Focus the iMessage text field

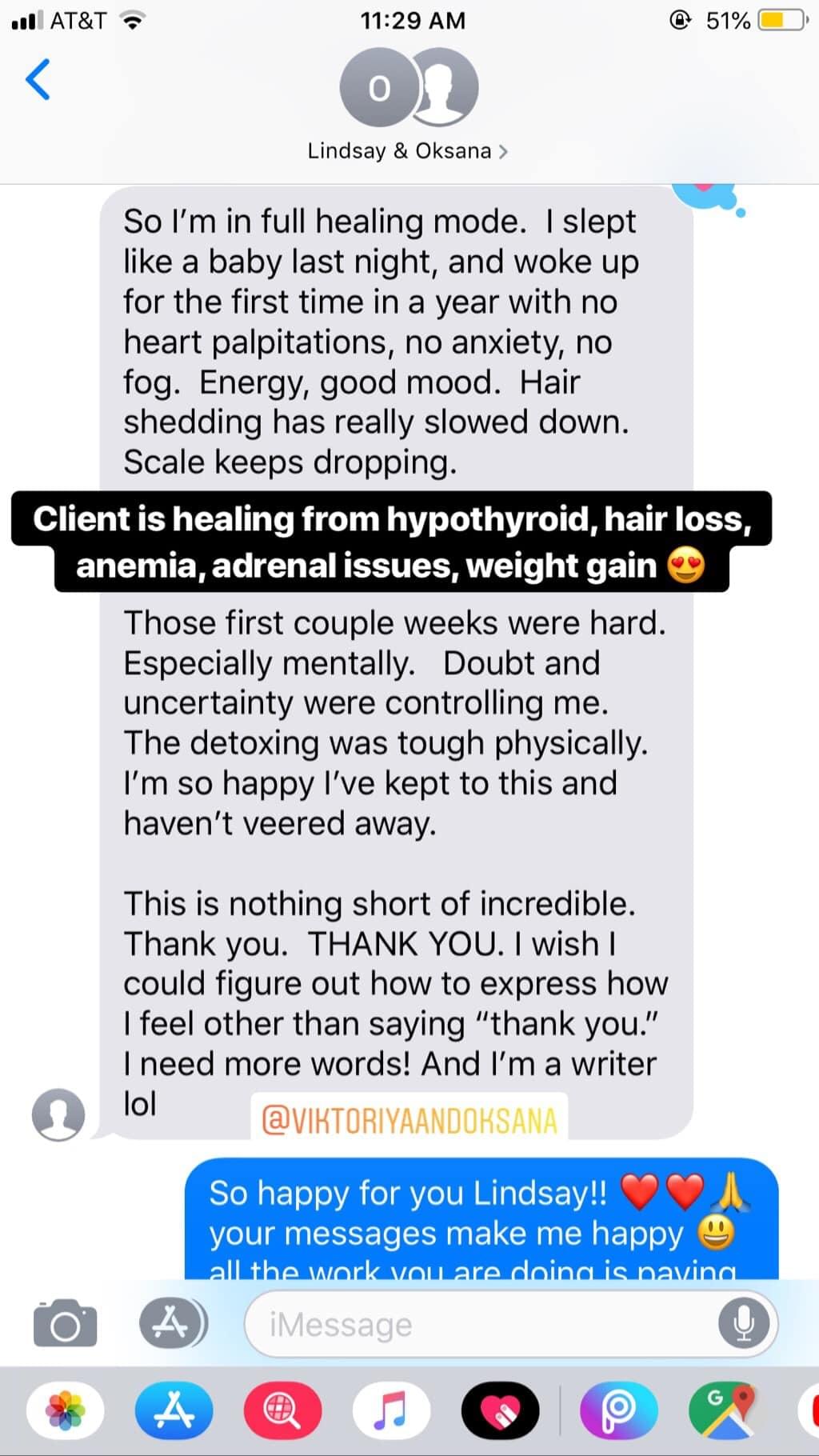[480, 1324]
